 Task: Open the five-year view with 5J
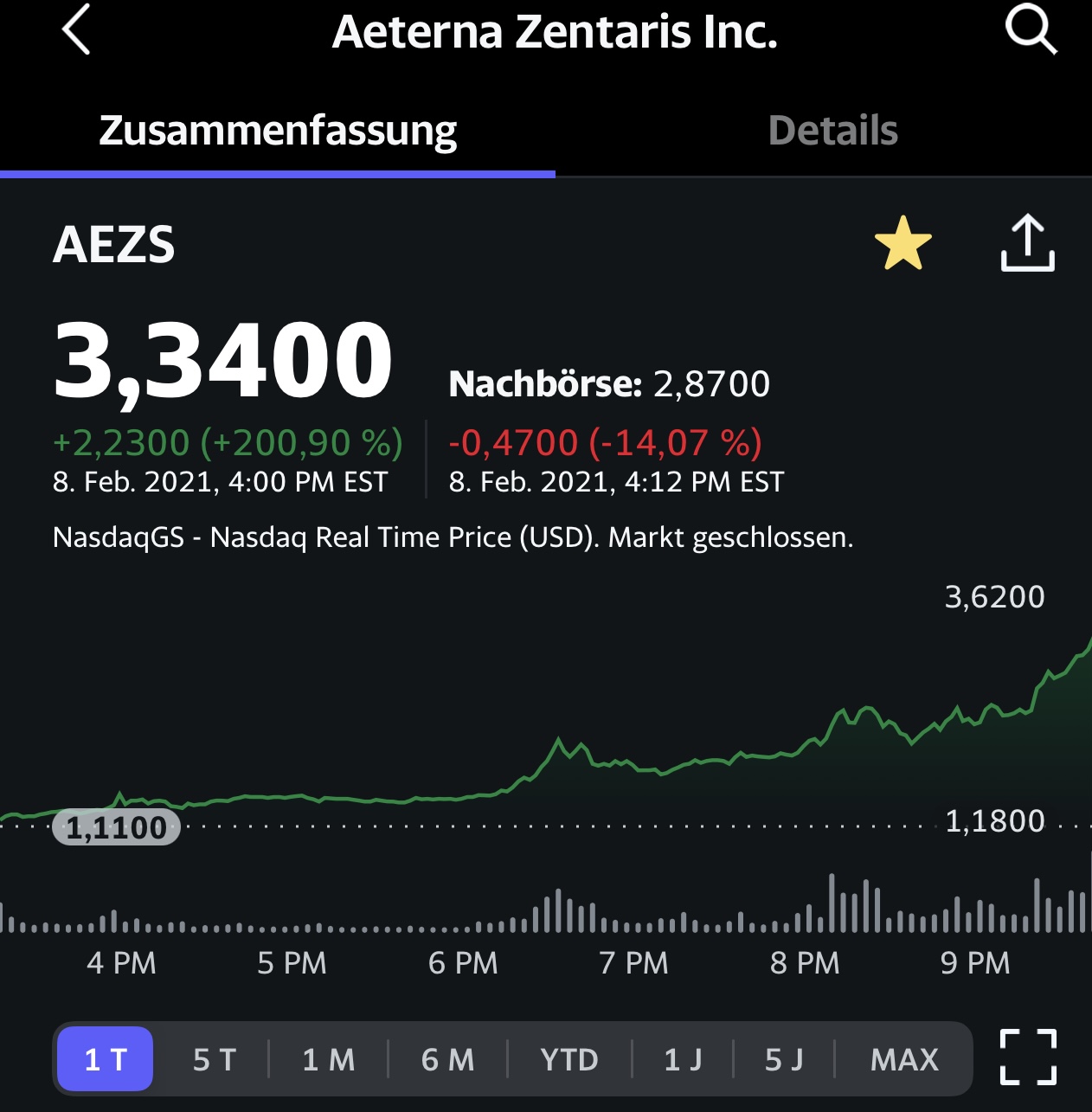coord(786,1058)
